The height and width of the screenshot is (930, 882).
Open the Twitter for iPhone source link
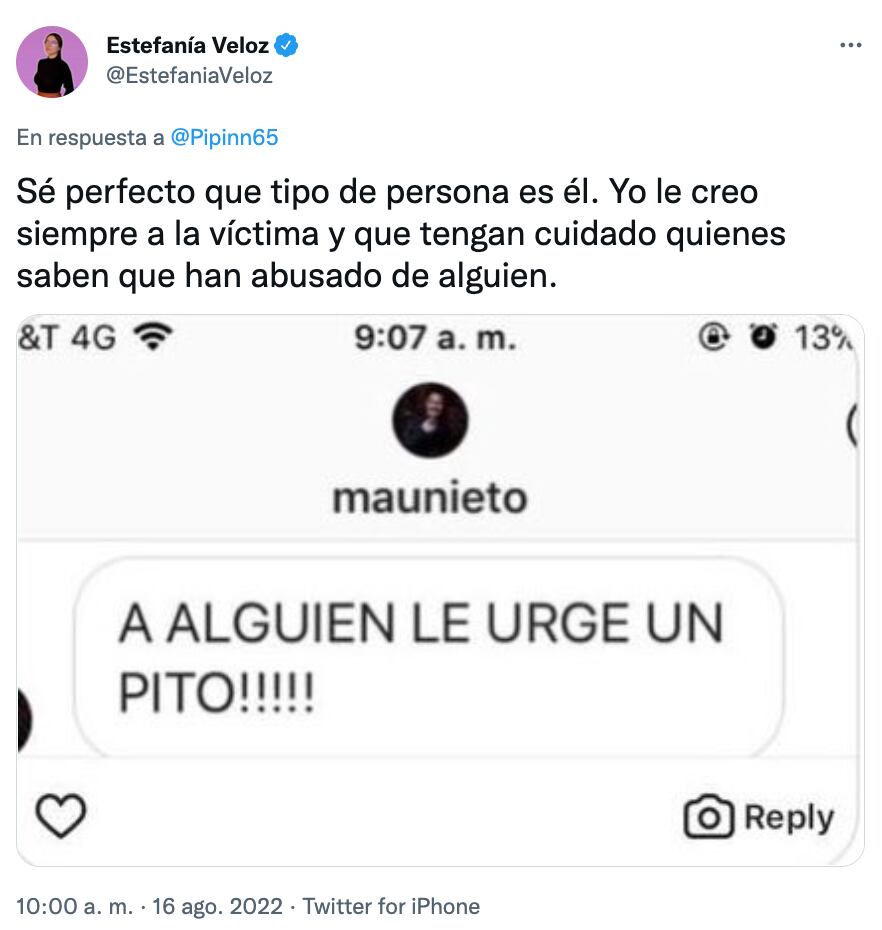tap(391, 907)
